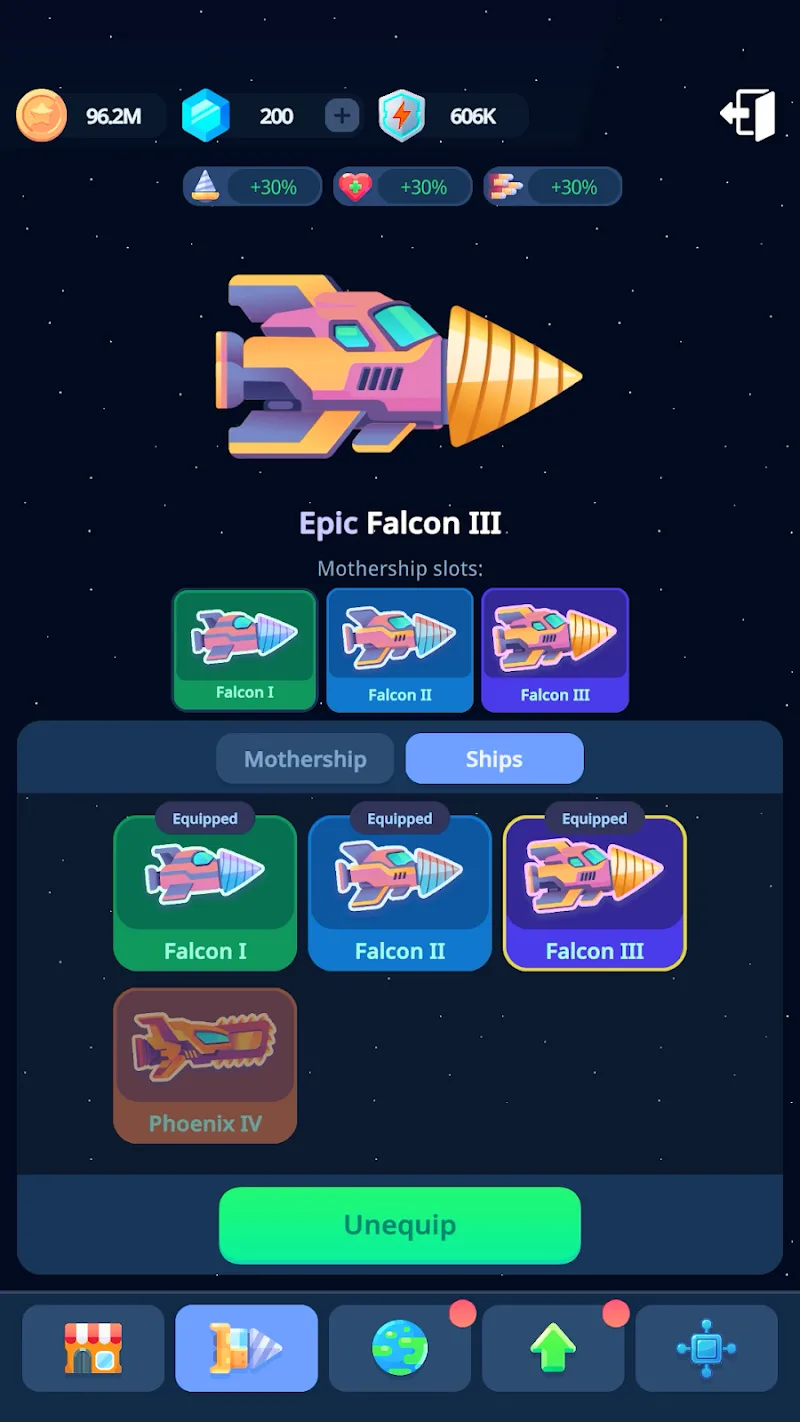Unequip the selected ship
This screenshot has width=800, height=1422.
click(x=400, y=1225)
